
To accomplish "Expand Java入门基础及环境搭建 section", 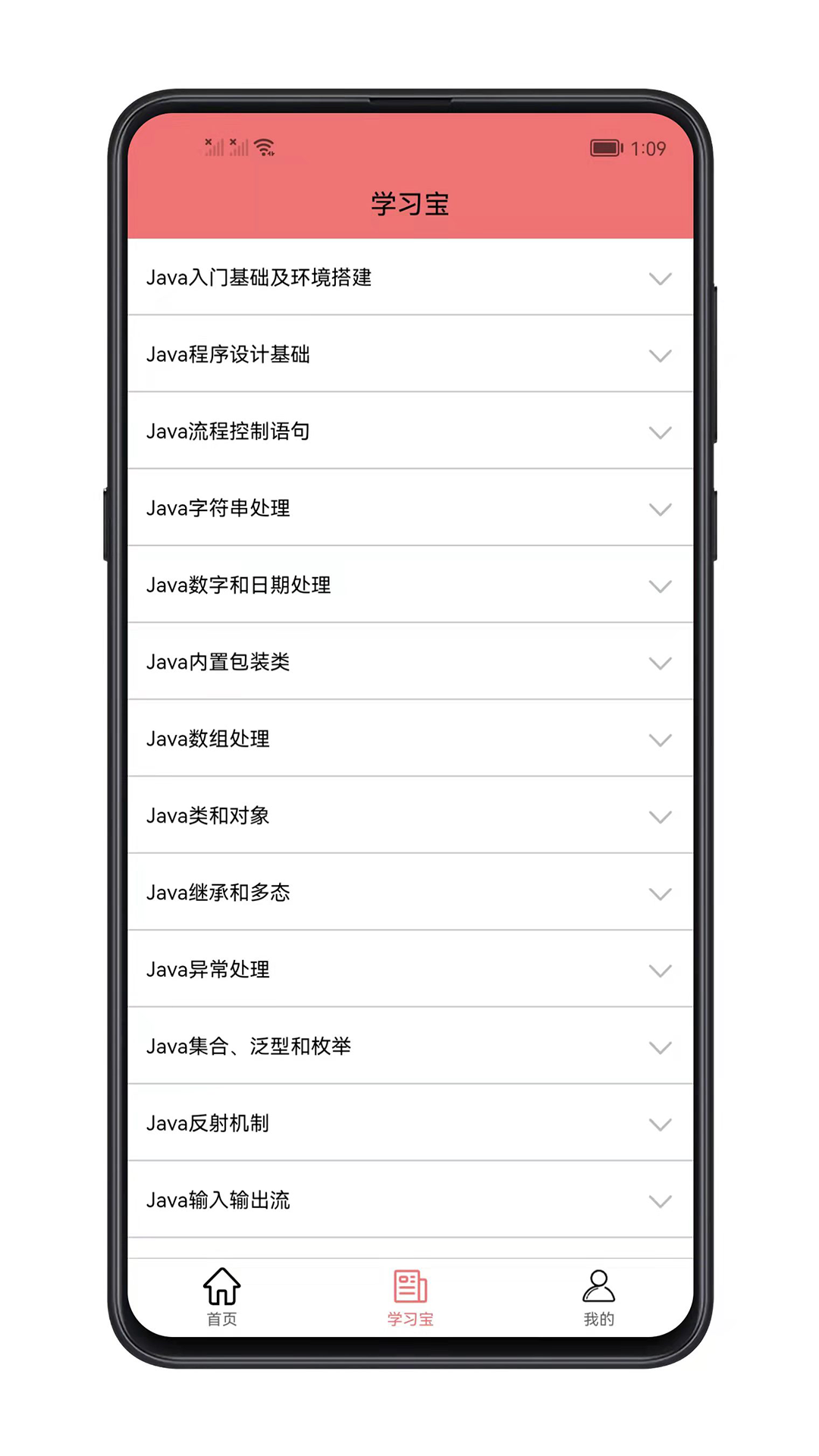I will point(410,278).
